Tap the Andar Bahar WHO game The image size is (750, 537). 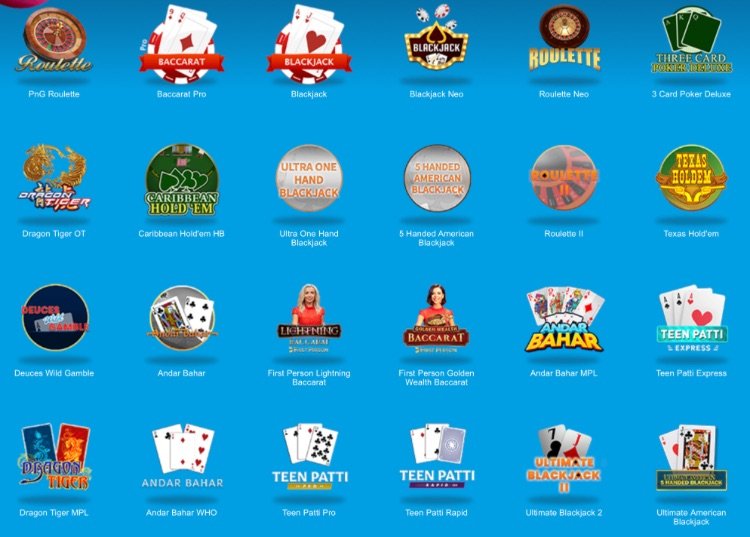pos(181,458)
